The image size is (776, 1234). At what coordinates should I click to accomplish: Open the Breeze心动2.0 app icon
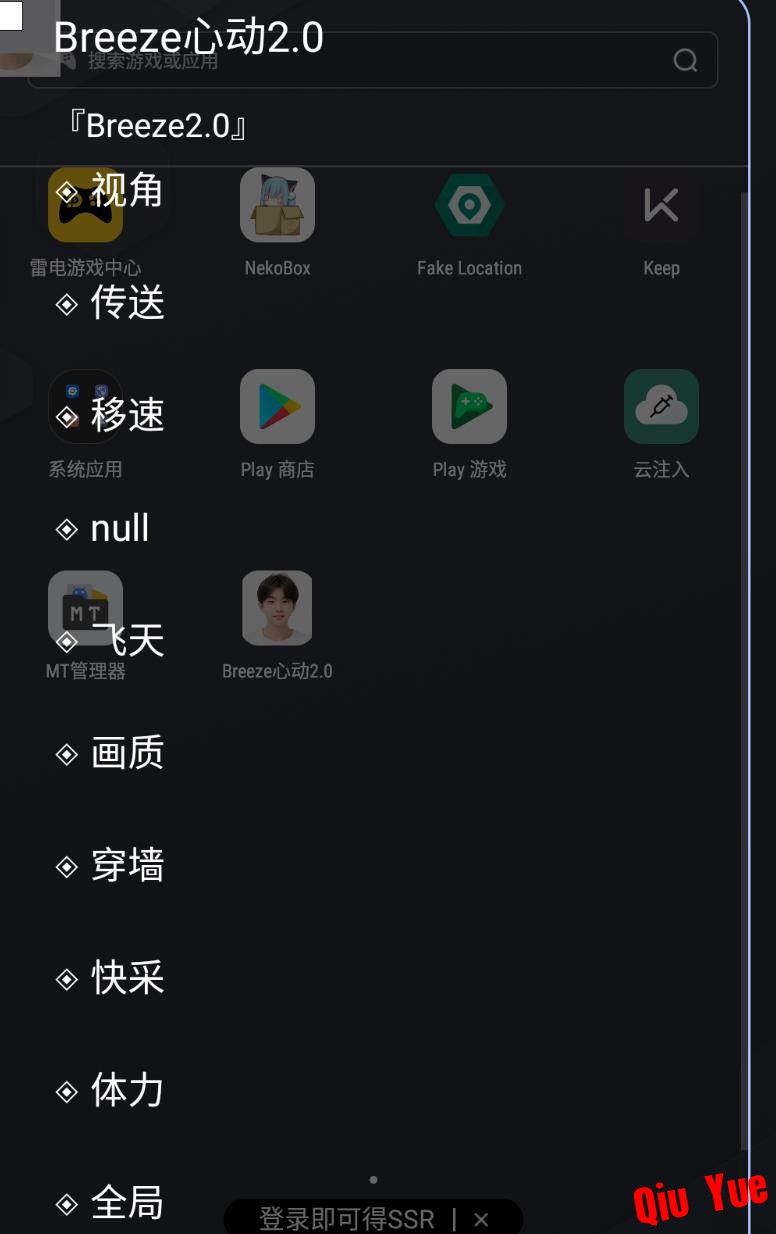(x=277, y=609)
